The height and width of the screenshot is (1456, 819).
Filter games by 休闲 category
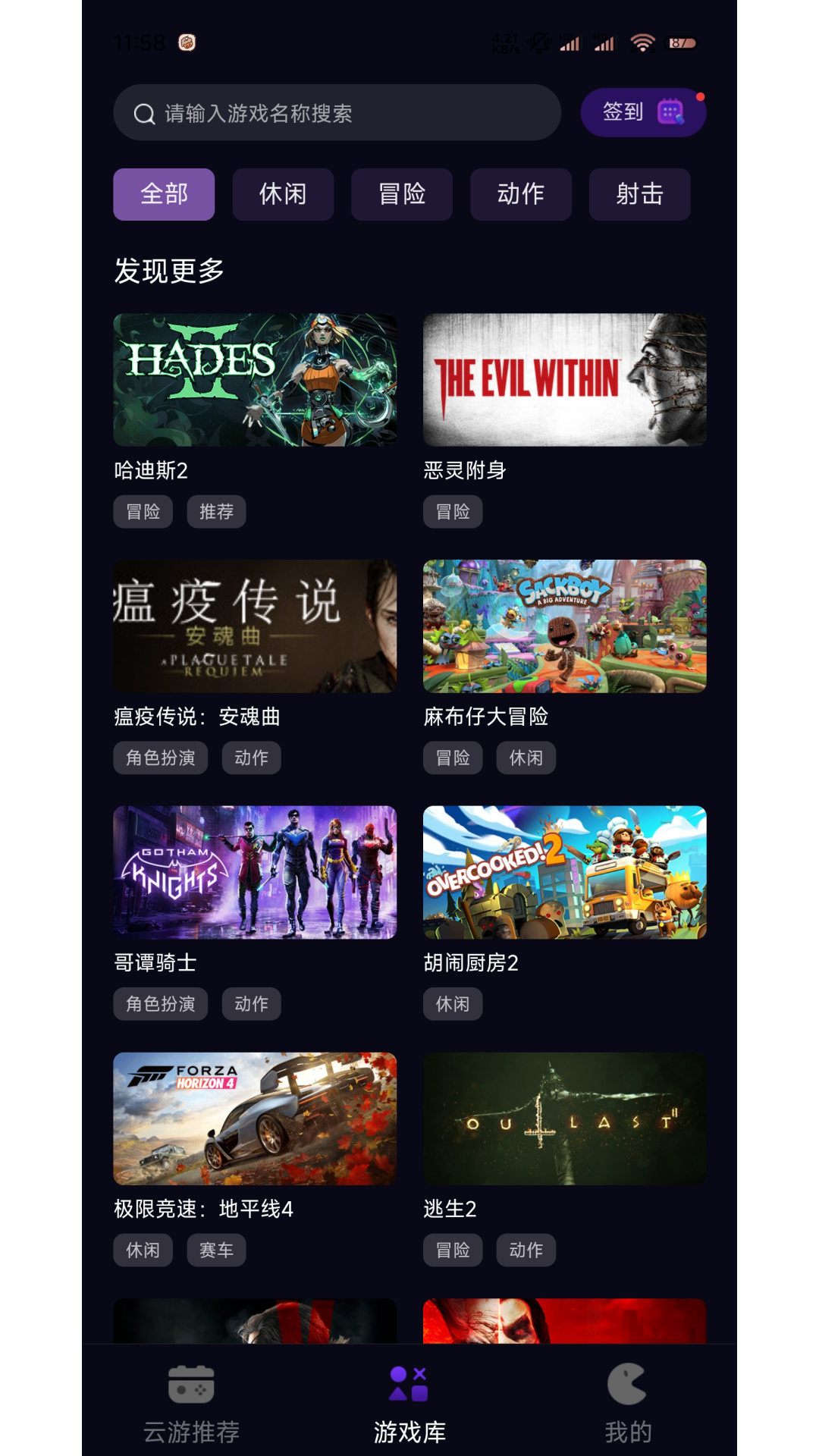[283, 194]
